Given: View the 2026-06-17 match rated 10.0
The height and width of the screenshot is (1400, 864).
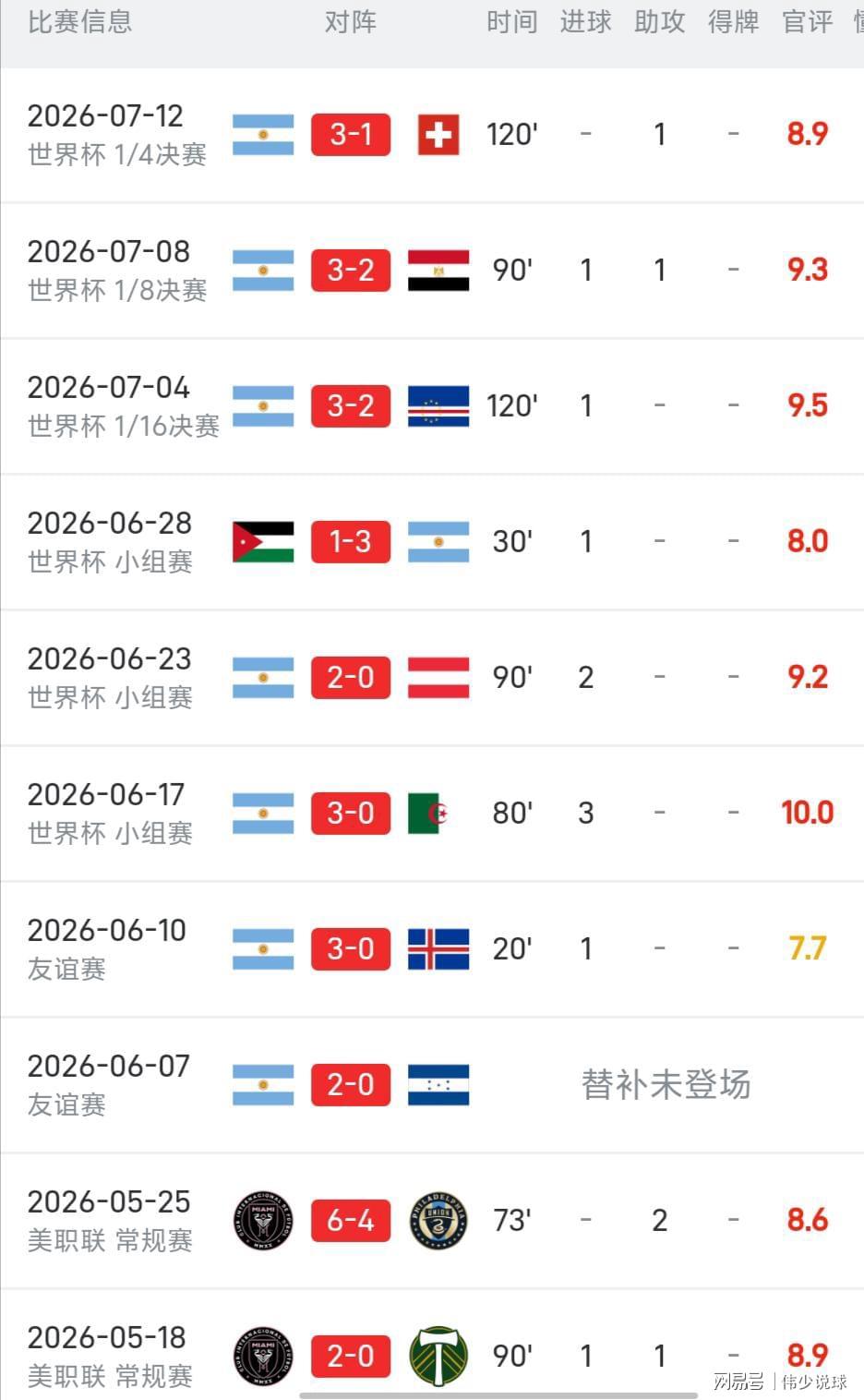Looking at the screenshot, I should tap(432, 814).
